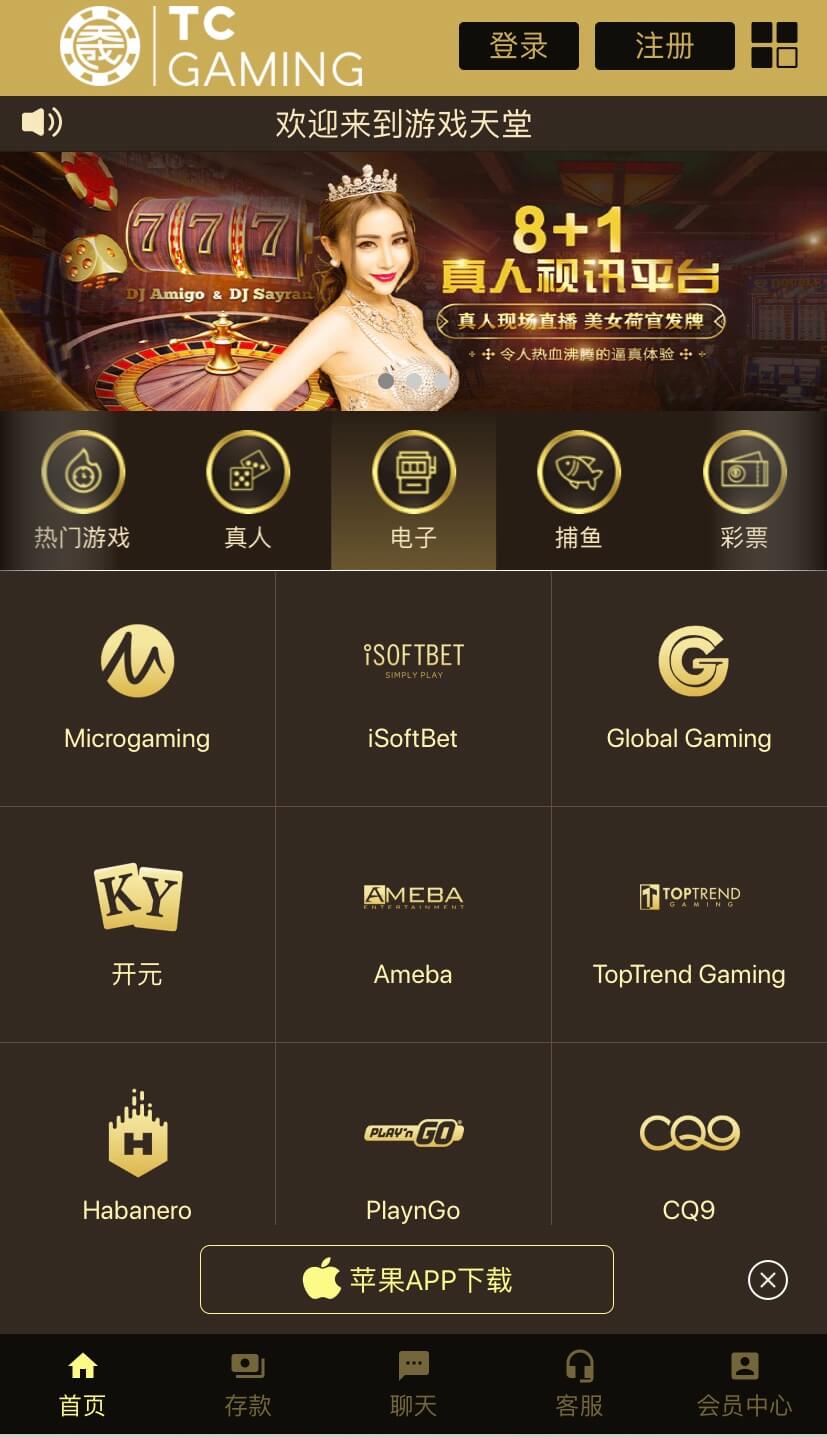The width and height of the screenshot is (827, 1437).
Task: Open the 彩票 lottery category
Action: coord(744,491)
